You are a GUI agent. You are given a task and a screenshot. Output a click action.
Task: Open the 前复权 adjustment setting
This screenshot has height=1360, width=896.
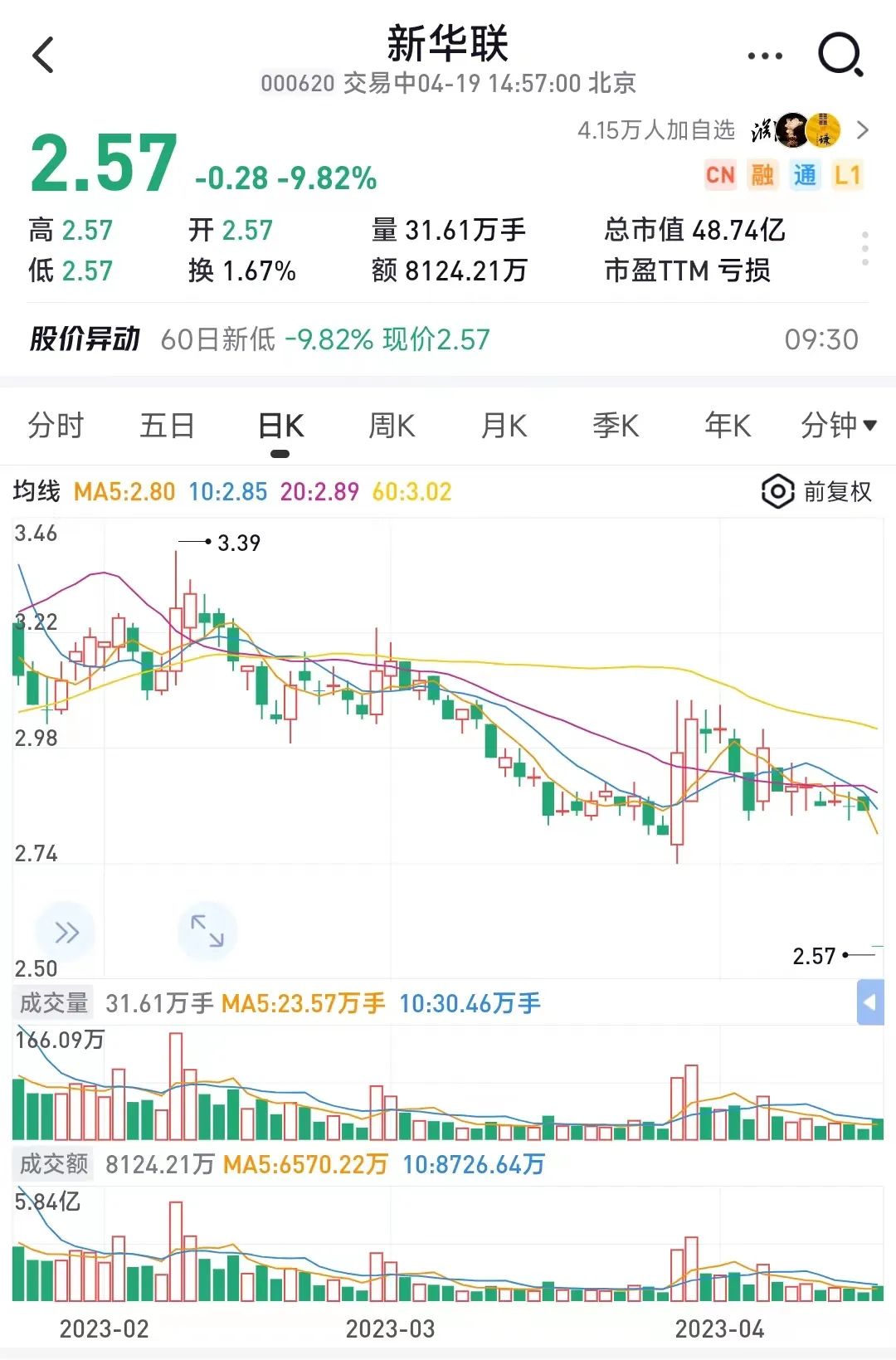817,492
